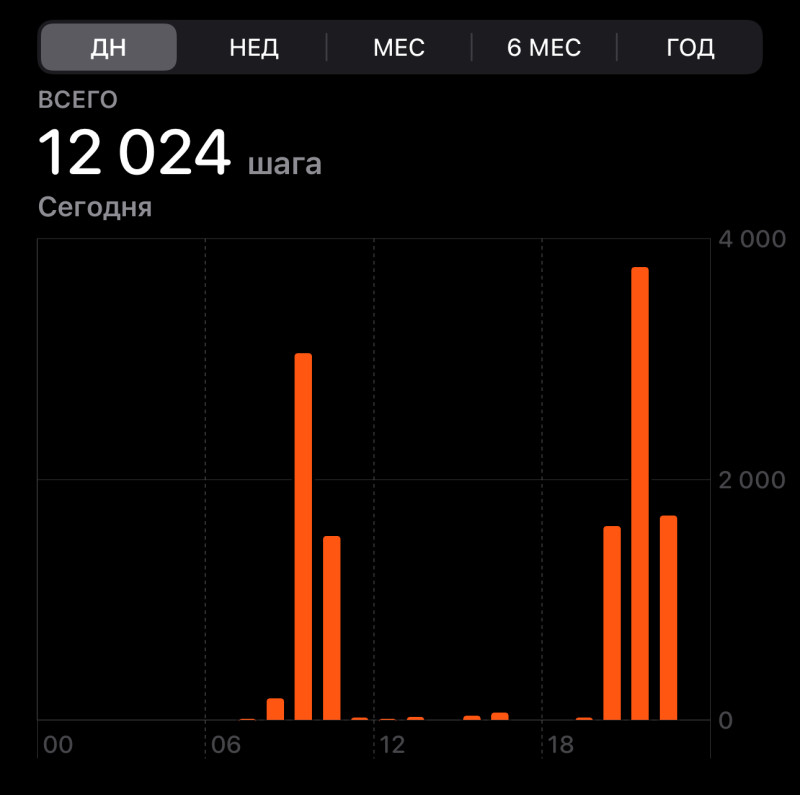800x795 pixels.
Task: Open the 6 МЕС half-year view
Action: tap(544, 47)
